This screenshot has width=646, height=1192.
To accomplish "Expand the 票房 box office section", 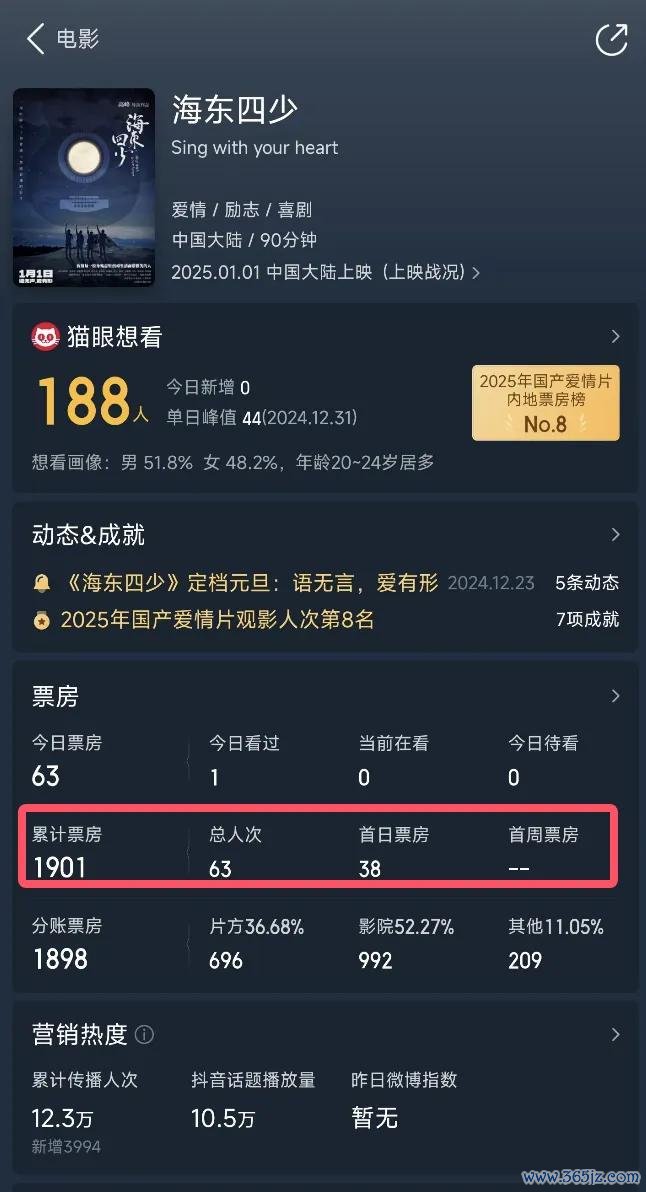I will [x=615, y=696].
